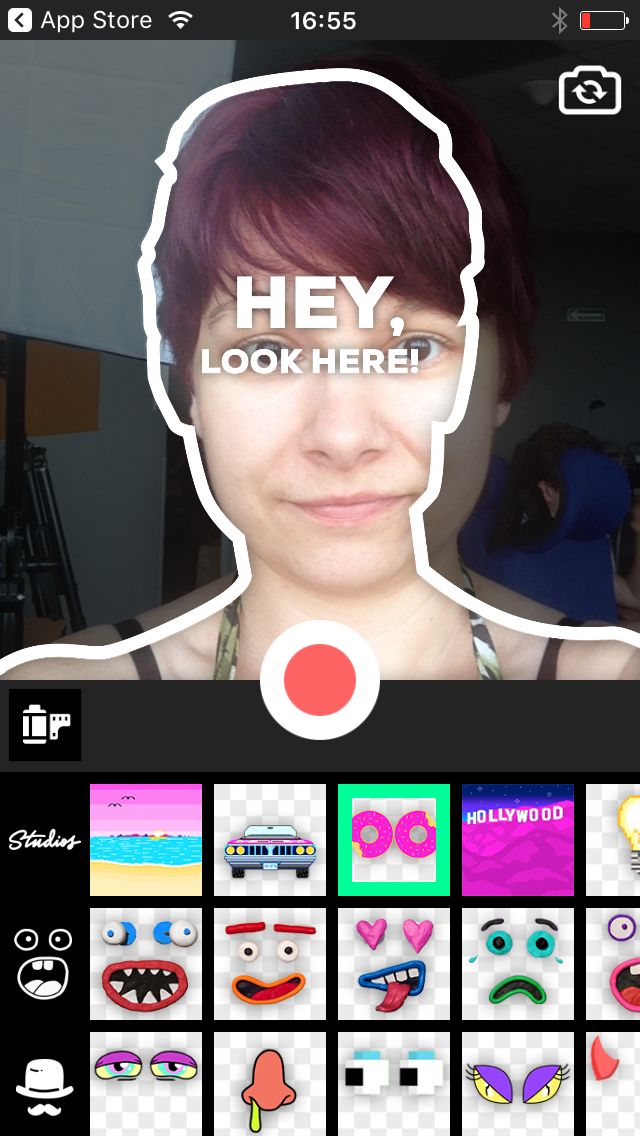The width and height of the screenshot is (640, 1136).
Task: Add the dripping nose sticker
Action: 270,1084
